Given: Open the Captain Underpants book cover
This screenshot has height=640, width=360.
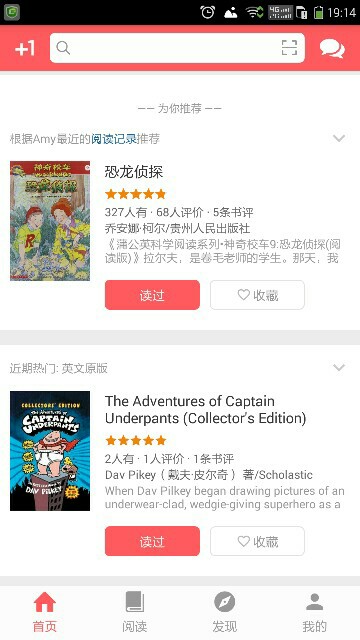Looking at the screenshot, I should 50,451.
